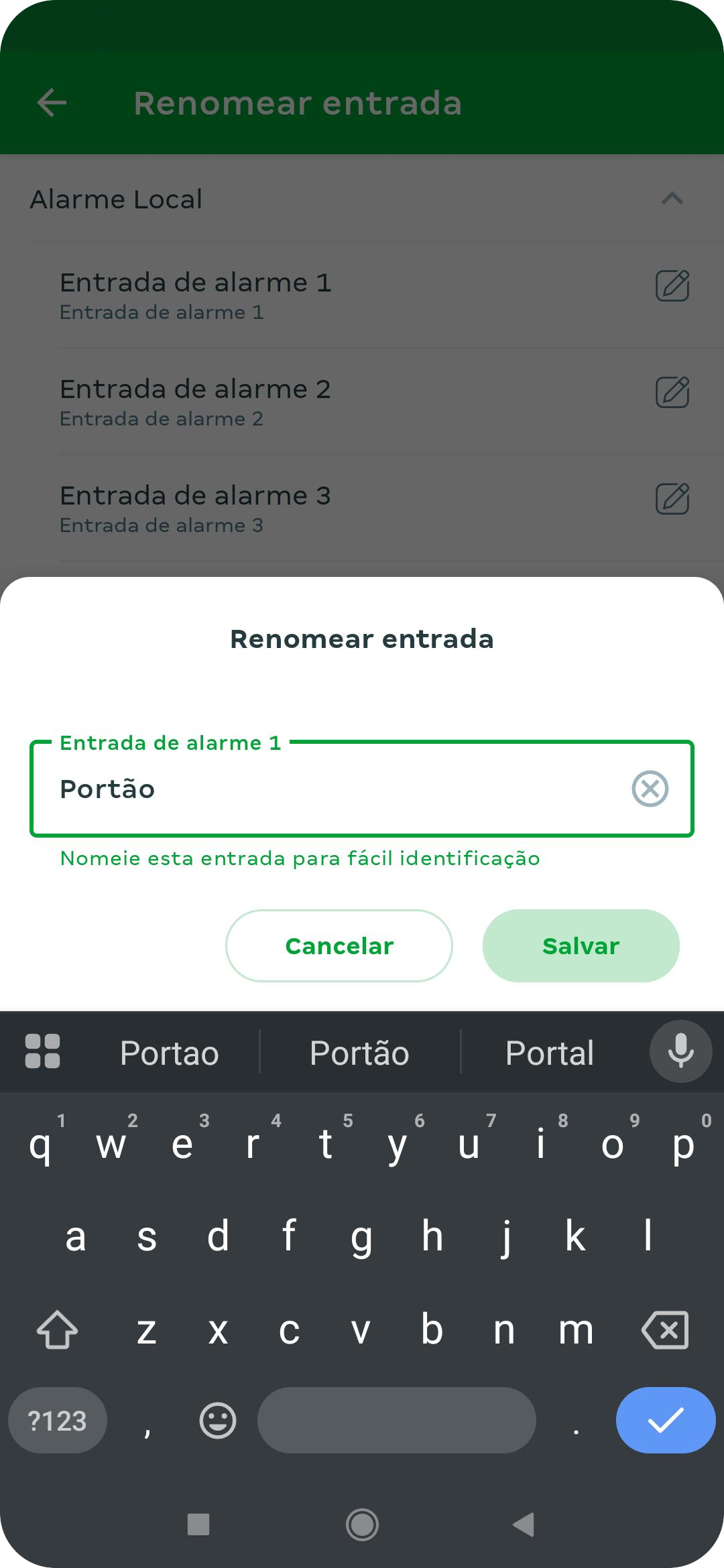Confirm input with the keyboard checkmark key
Viewport: 724px width, 1568px height.
(665, 1420)
